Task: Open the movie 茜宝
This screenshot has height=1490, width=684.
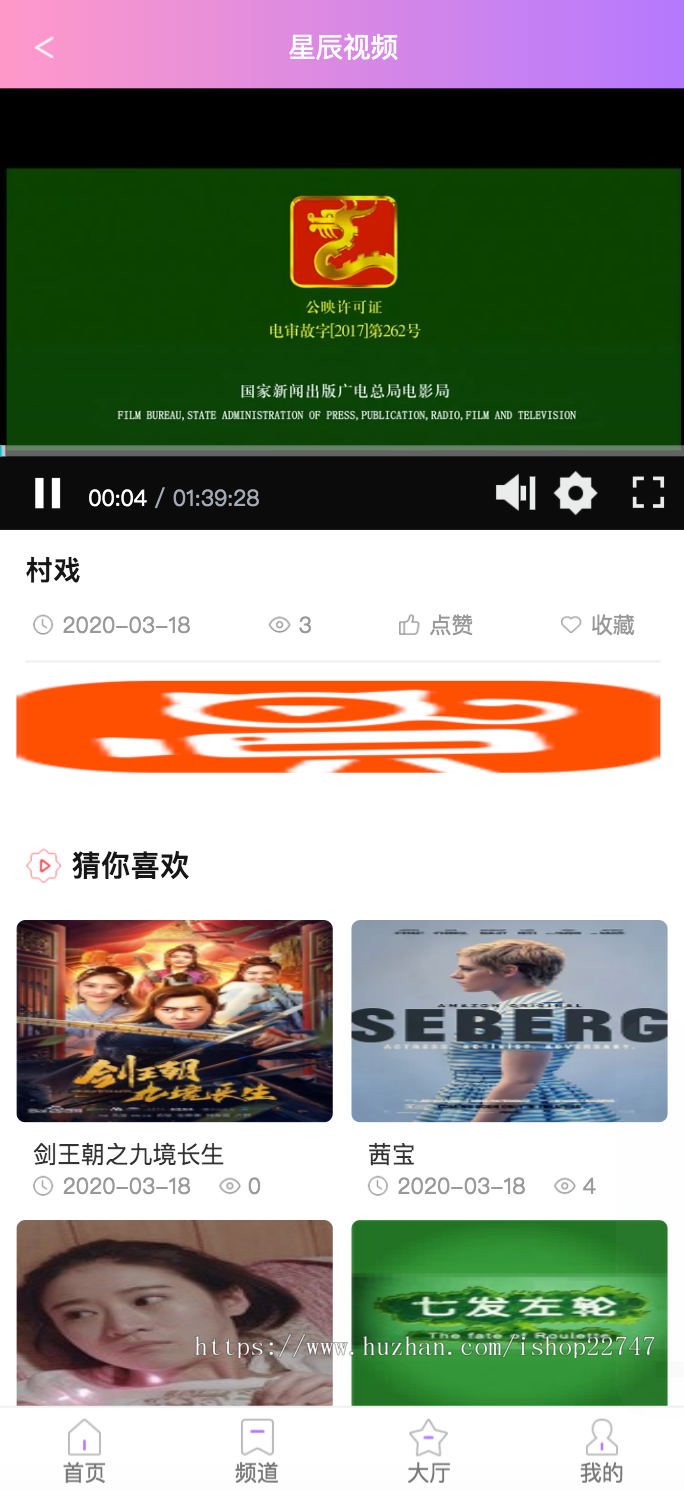Action: 509,1021
